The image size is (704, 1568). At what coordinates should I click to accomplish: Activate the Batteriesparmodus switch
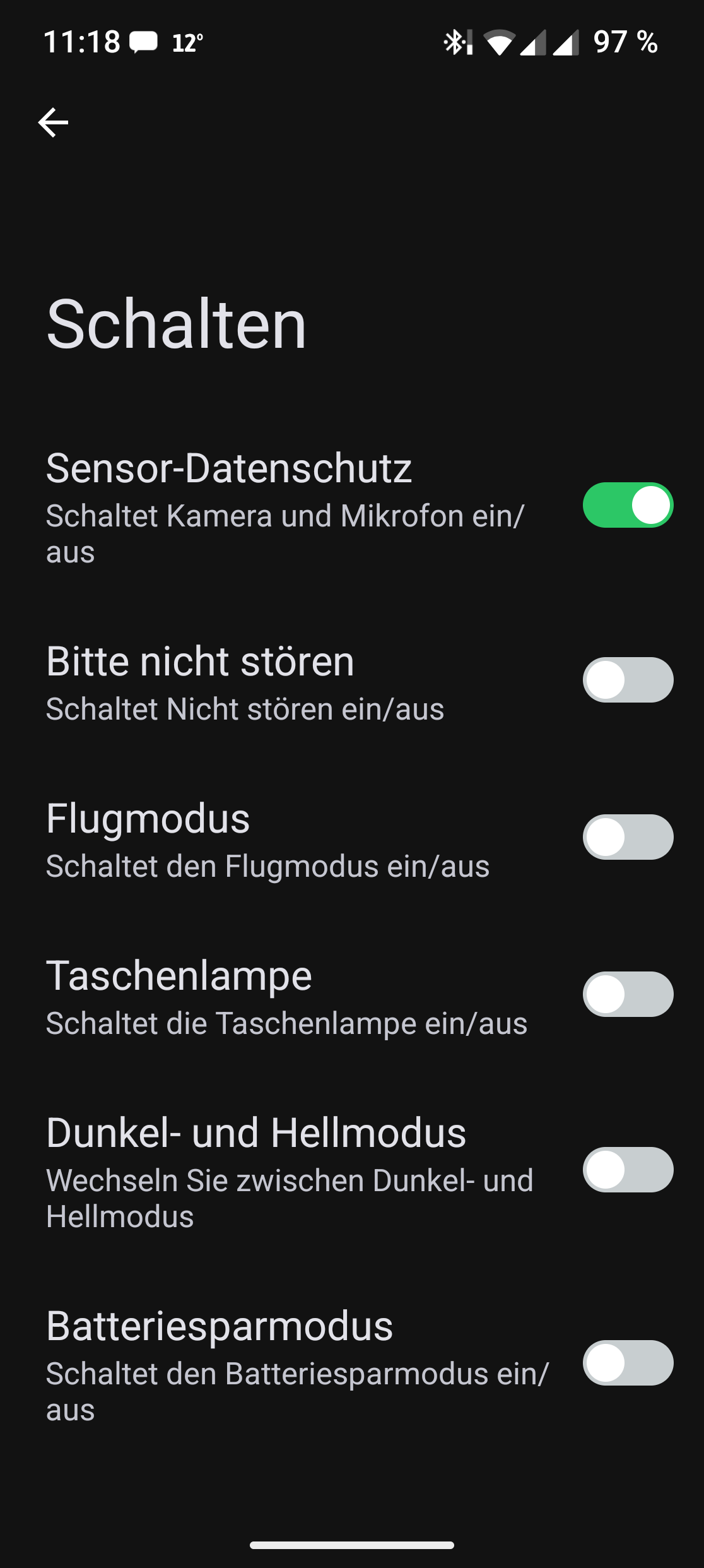click(x=628, y=1363)
